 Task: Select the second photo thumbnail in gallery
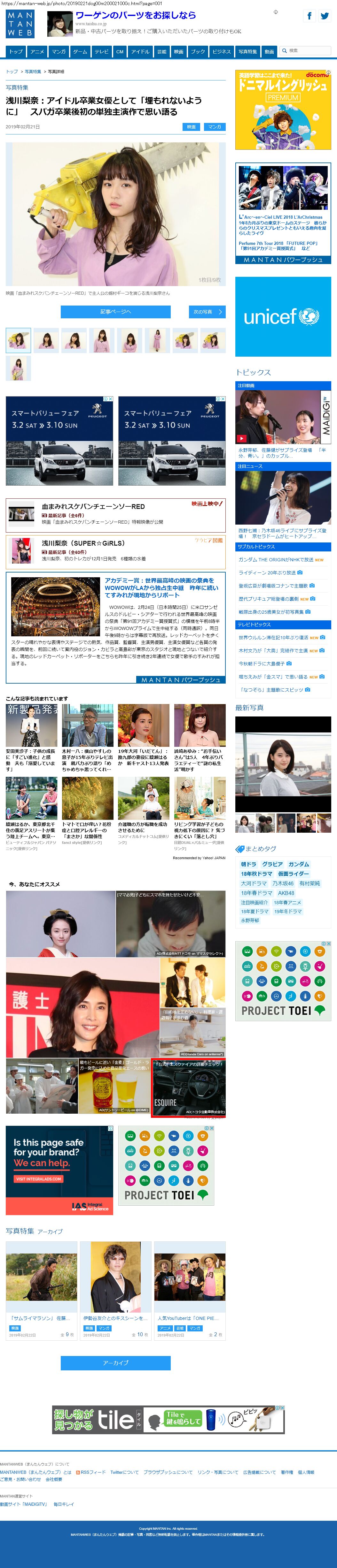click(x=46, y=340)
